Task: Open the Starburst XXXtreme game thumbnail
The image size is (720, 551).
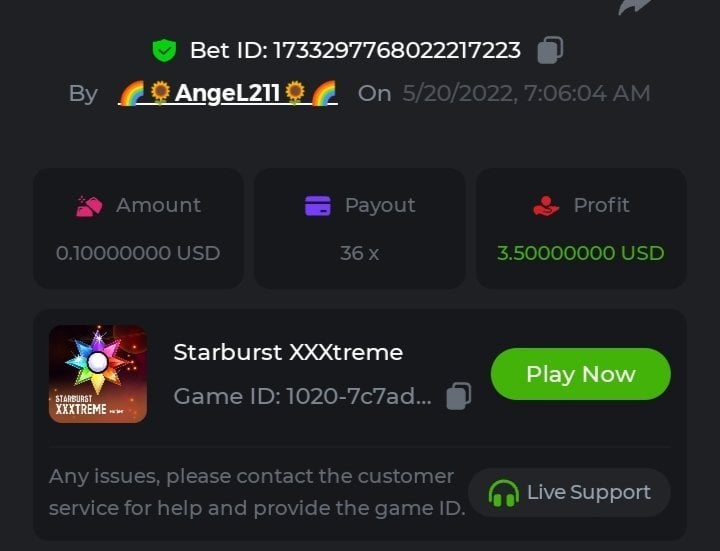Action: point(98,374)
